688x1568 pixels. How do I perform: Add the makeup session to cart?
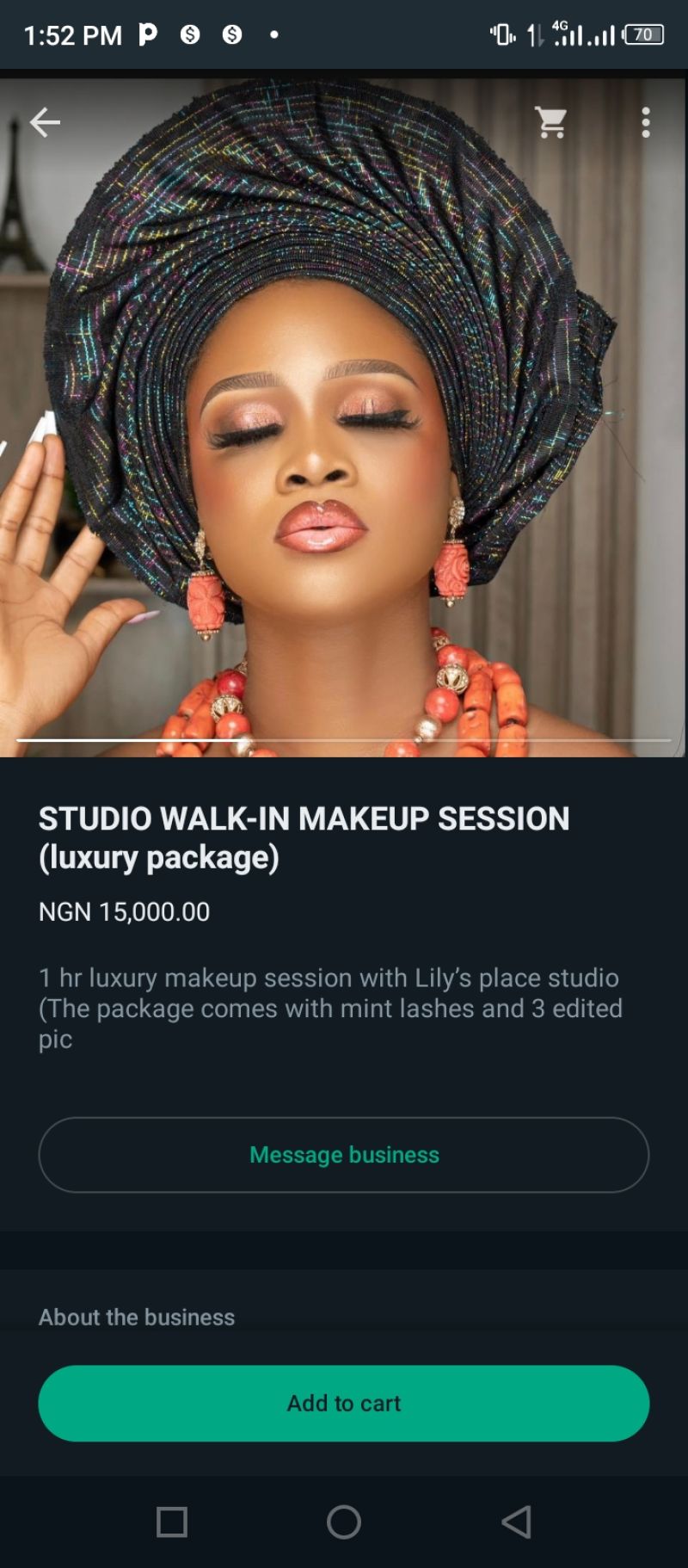(x=344, y=1404)
